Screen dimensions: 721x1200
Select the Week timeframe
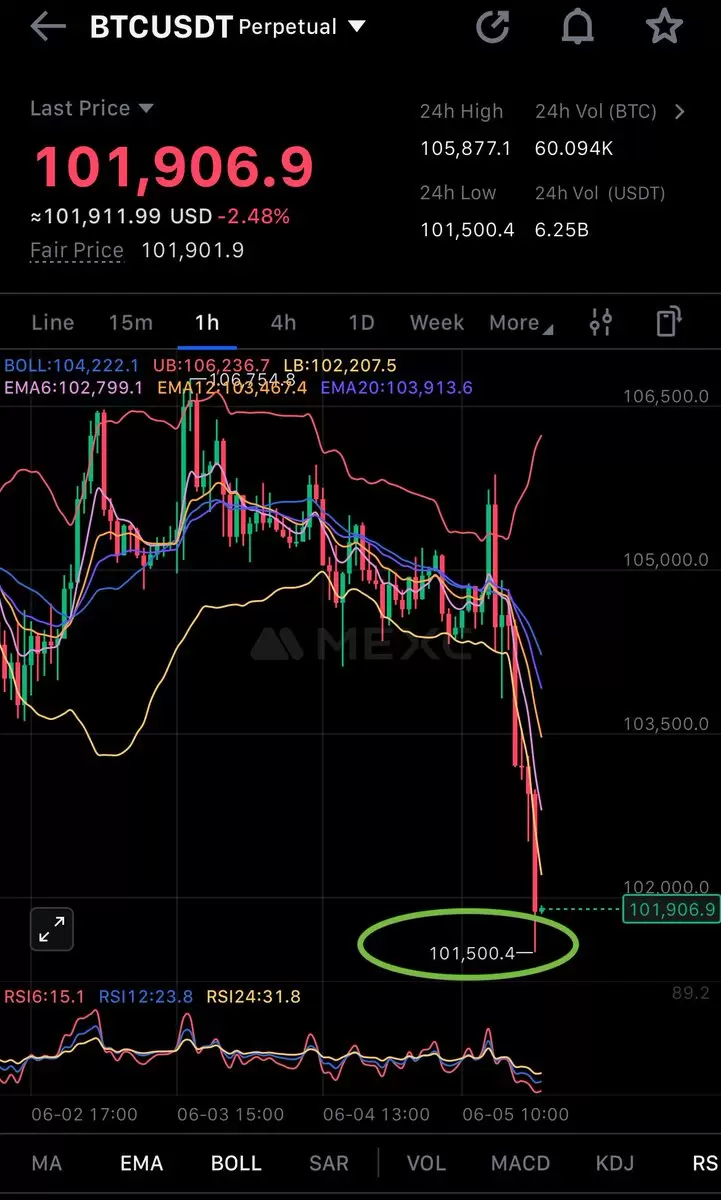pyautogui.click(x=437, y=322)
